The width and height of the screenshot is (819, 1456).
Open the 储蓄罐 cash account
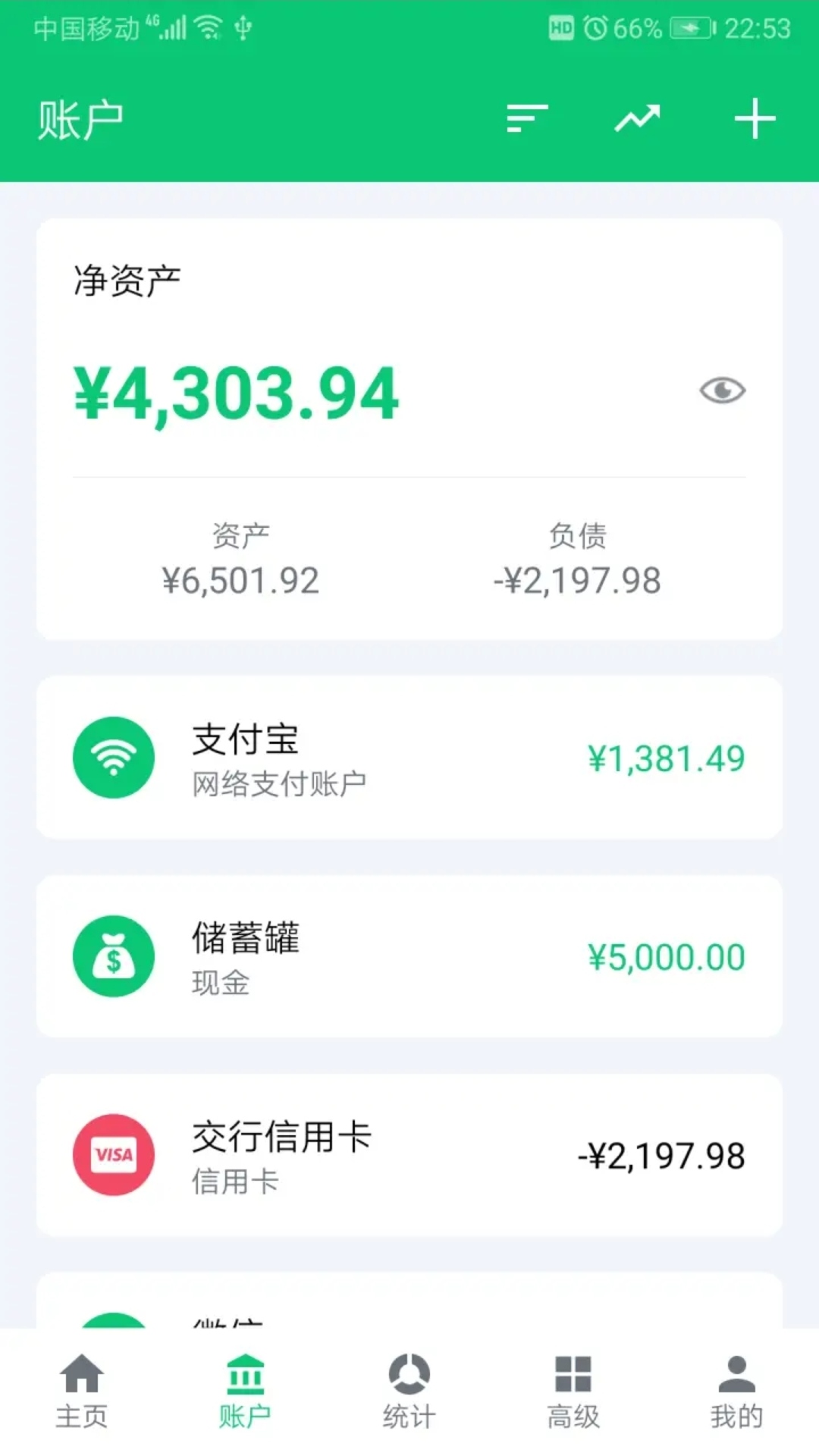409,956
